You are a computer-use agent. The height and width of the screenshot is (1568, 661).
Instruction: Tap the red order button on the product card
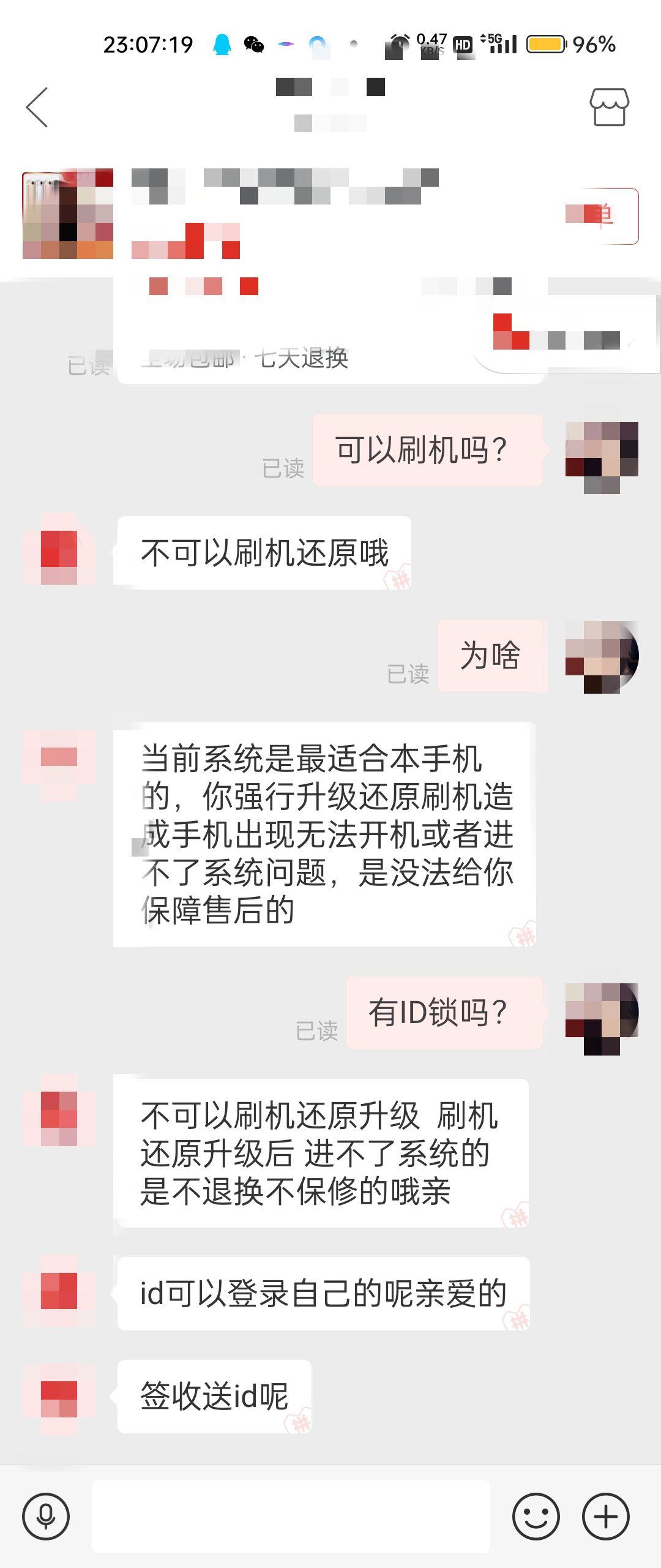pos(603,216)
